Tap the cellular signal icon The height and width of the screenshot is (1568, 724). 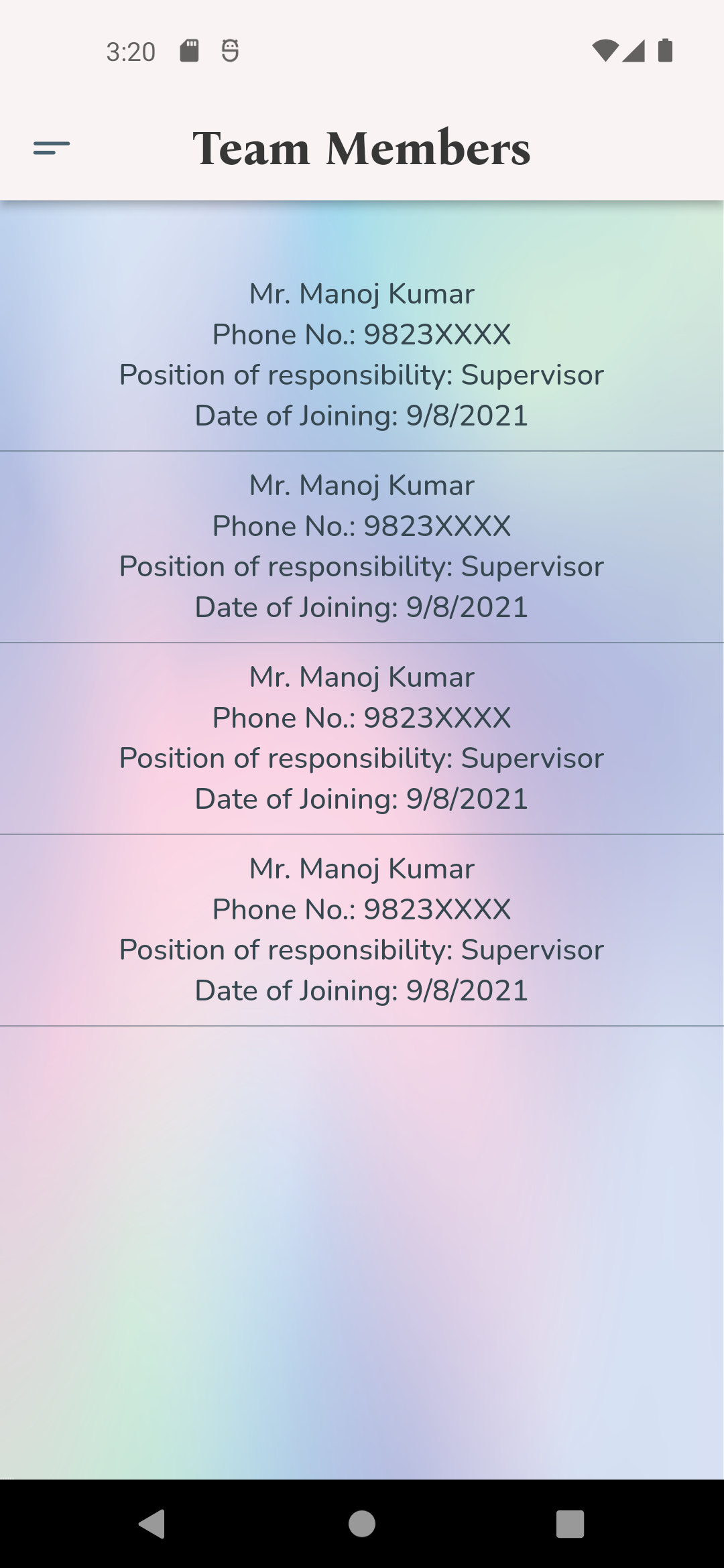click(x=635, y=50)
